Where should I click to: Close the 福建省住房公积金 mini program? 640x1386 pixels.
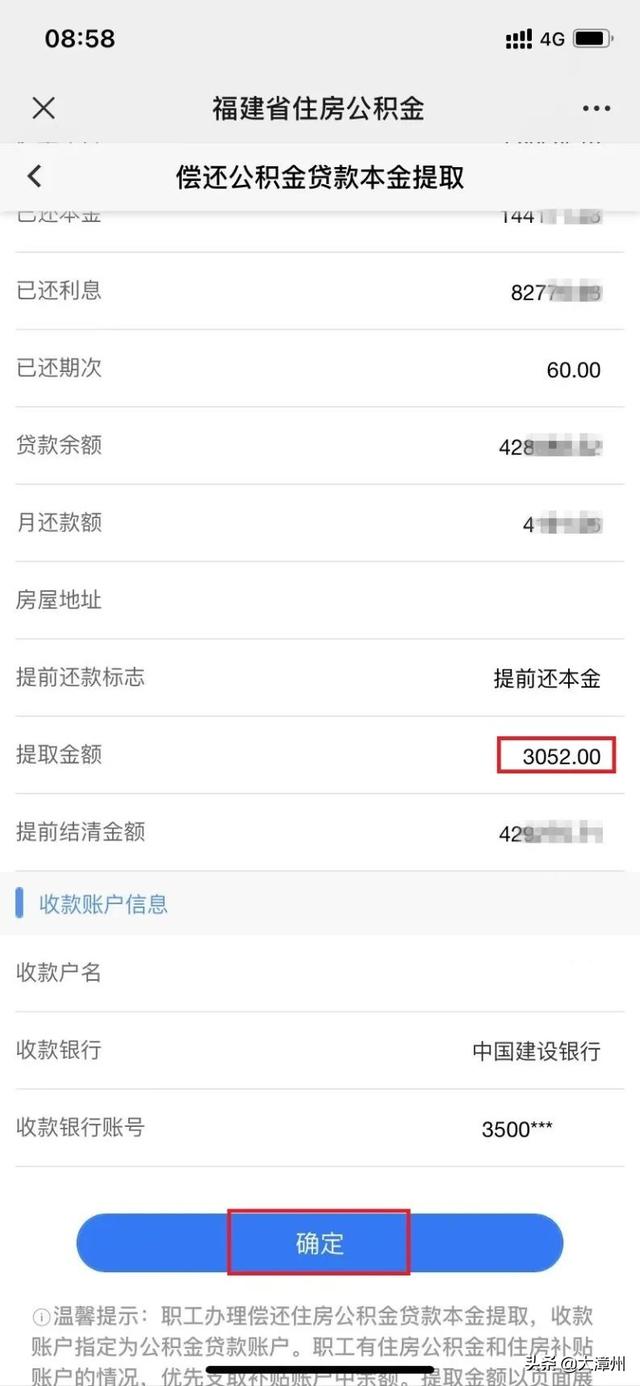coord(43,108)
